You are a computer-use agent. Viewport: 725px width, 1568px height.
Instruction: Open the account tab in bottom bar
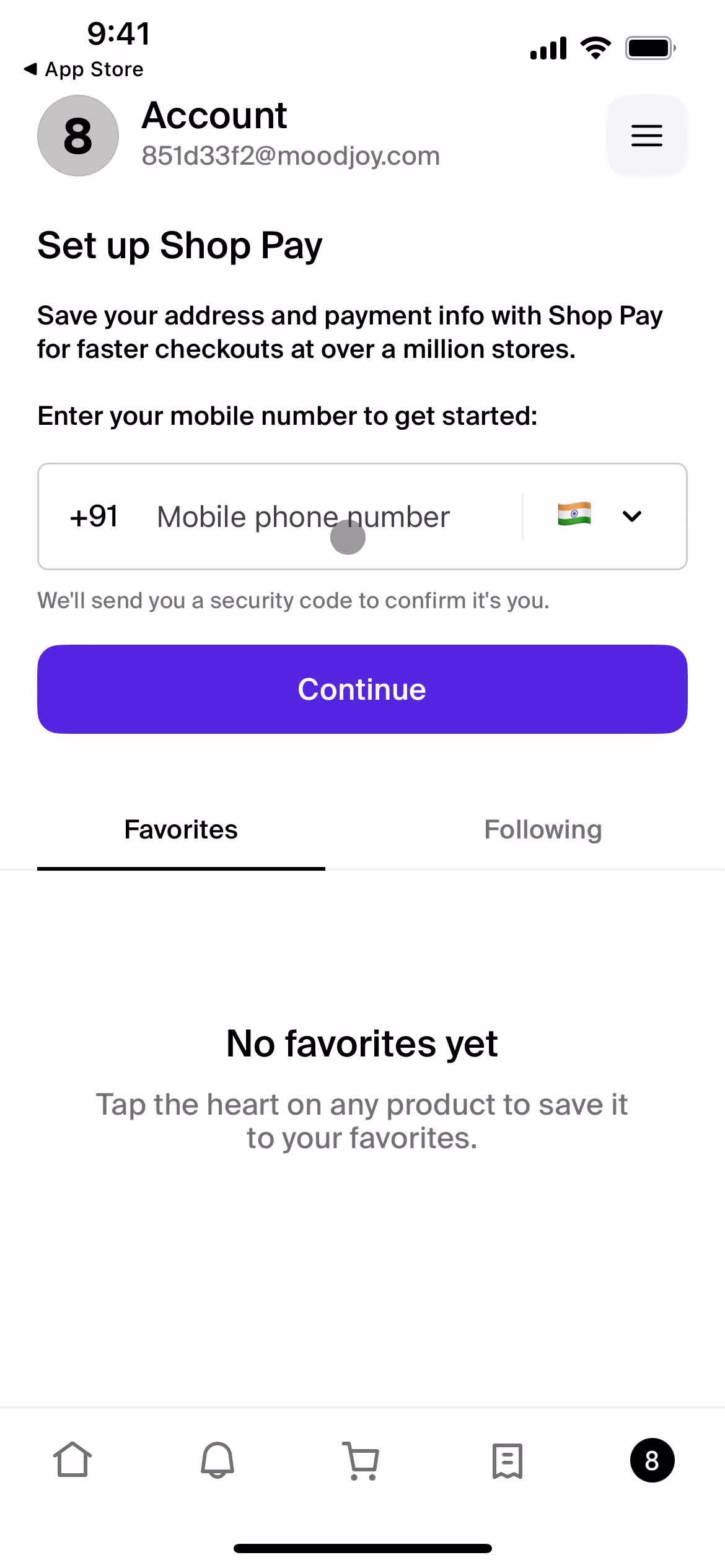652,1460
